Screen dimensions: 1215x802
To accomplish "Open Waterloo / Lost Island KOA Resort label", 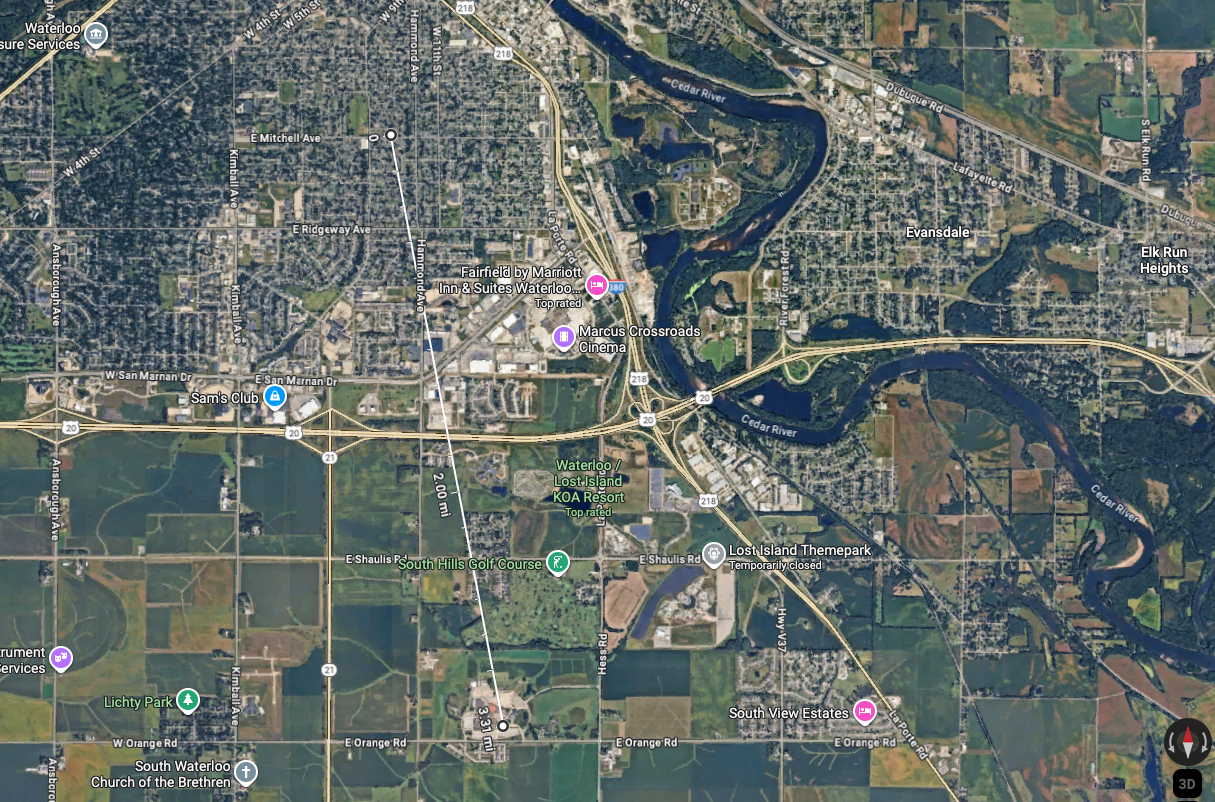I will [590, 481].
